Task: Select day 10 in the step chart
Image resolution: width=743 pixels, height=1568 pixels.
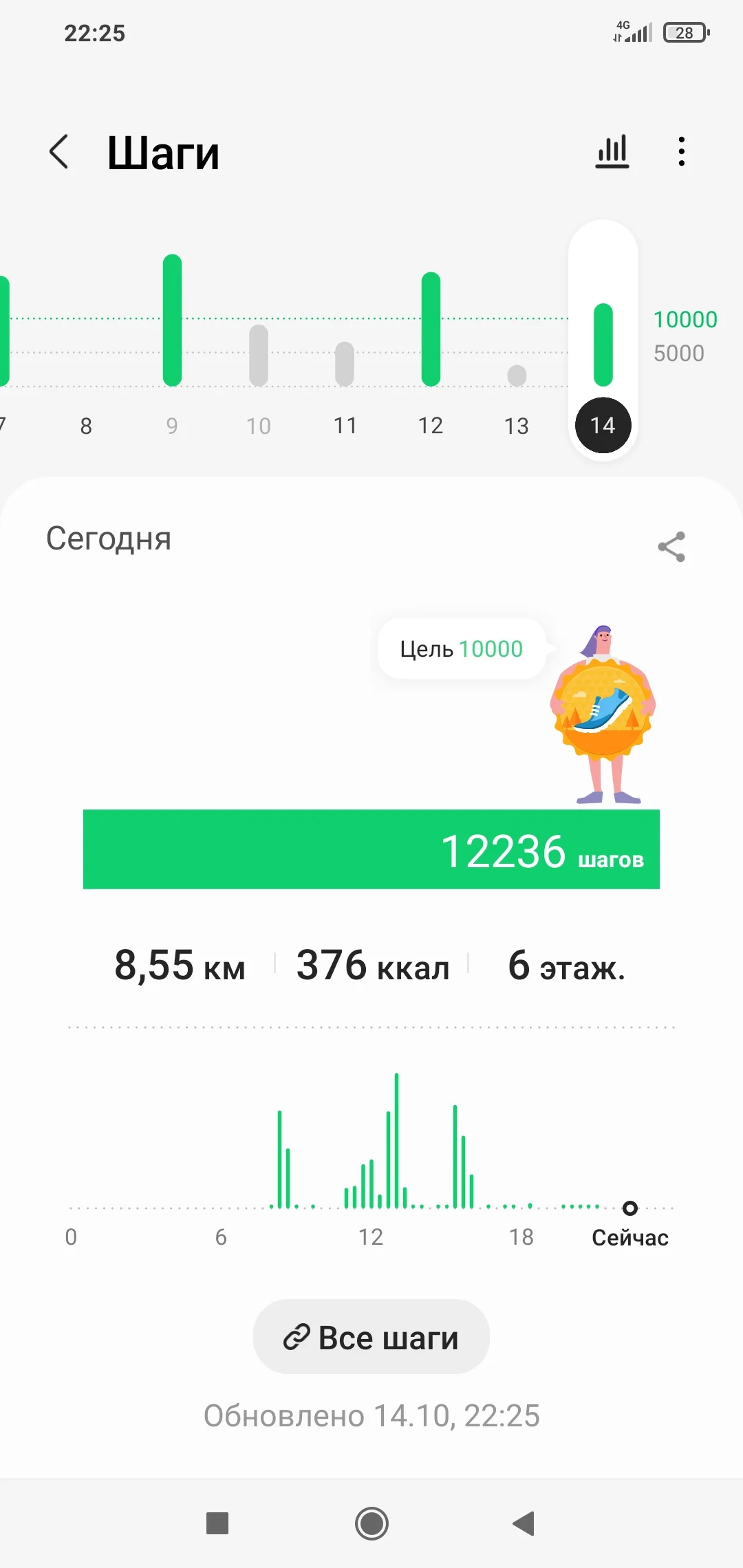Action: [259, 358]
